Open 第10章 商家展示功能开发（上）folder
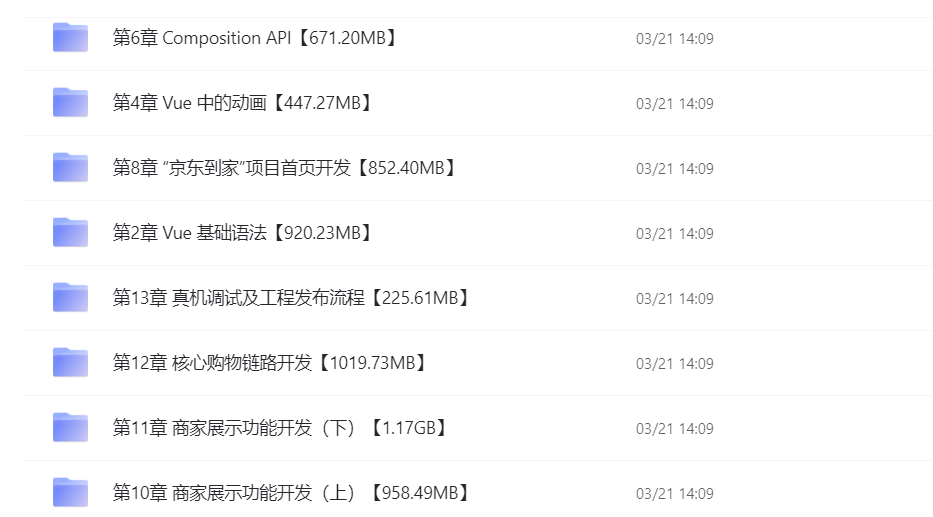This screenshot has width=933, height=517. 291,493
